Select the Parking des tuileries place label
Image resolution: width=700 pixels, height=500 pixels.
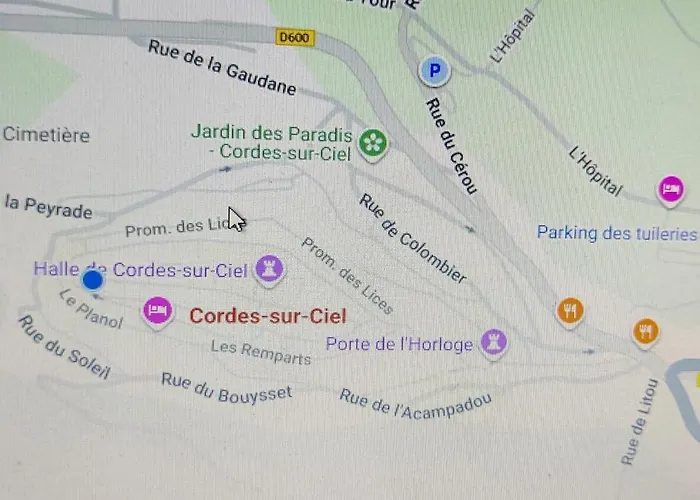pyautogui.click(x=616, y=233)
